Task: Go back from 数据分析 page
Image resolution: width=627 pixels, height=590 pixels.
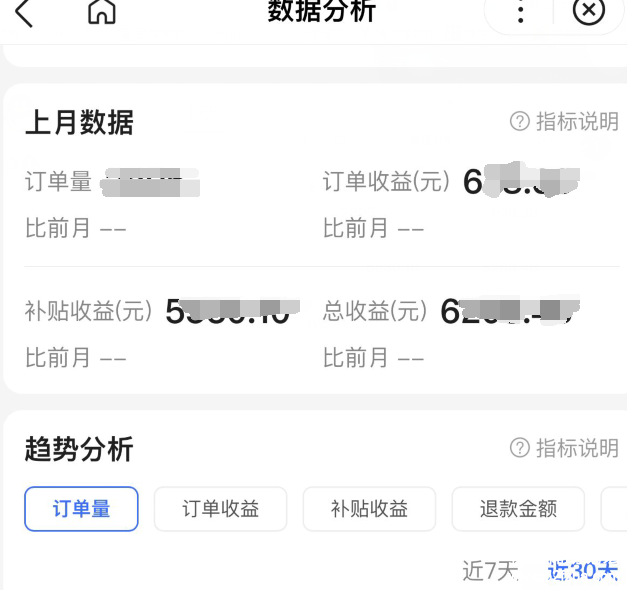Action: pos(24,13)
